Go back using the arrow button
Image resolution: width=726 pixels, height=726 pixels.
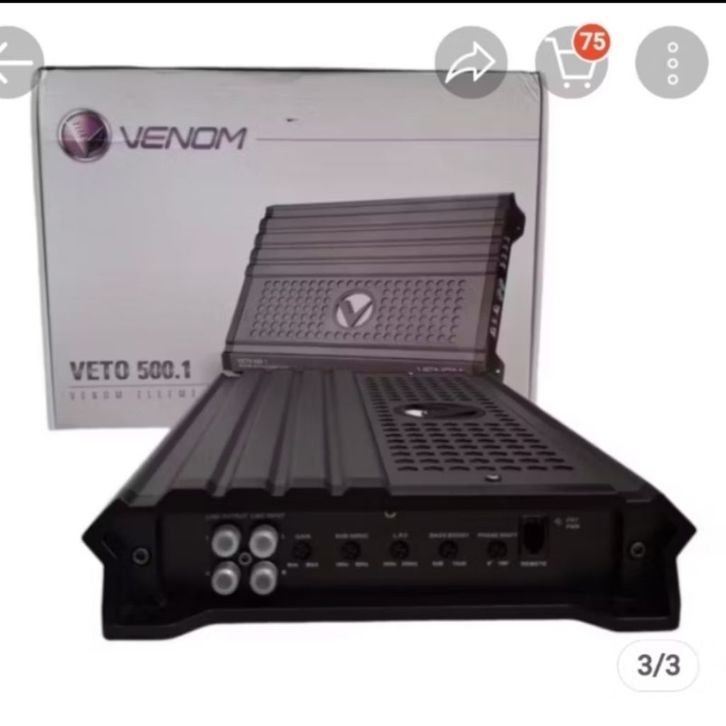(x=14, y=62)
